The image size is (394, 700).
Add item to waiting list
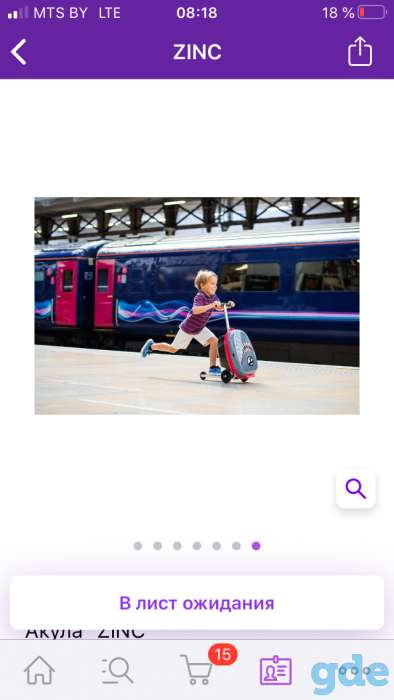pyautogui.click(x=197, y=603)
